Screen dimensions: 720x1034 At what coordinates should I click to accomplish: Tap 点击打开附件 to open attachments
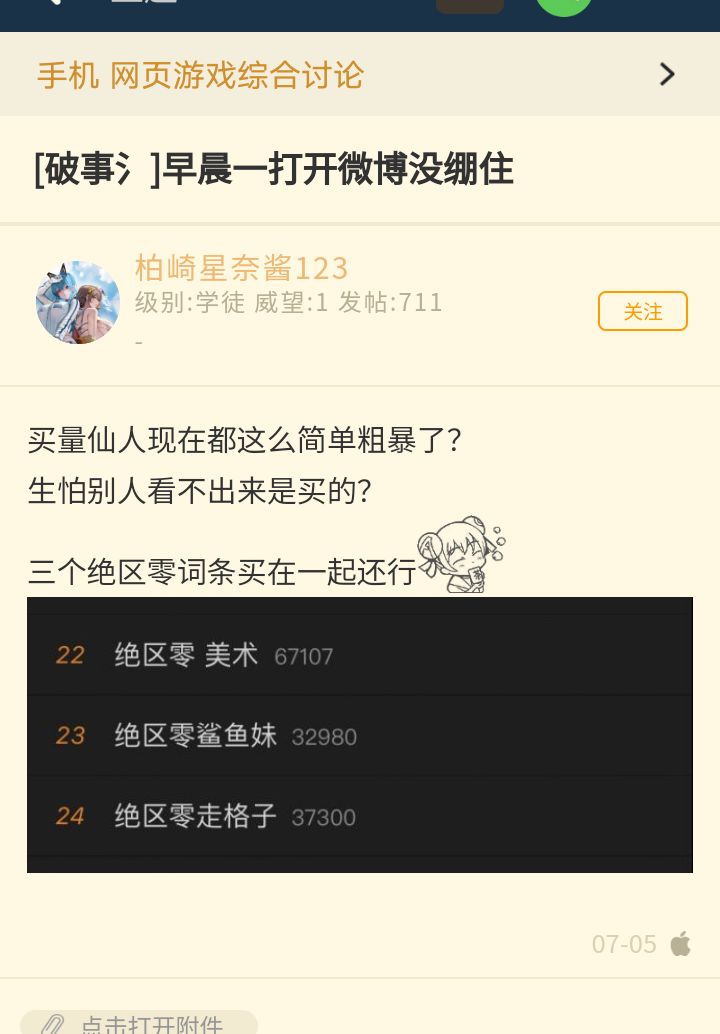coord(140,1024)
